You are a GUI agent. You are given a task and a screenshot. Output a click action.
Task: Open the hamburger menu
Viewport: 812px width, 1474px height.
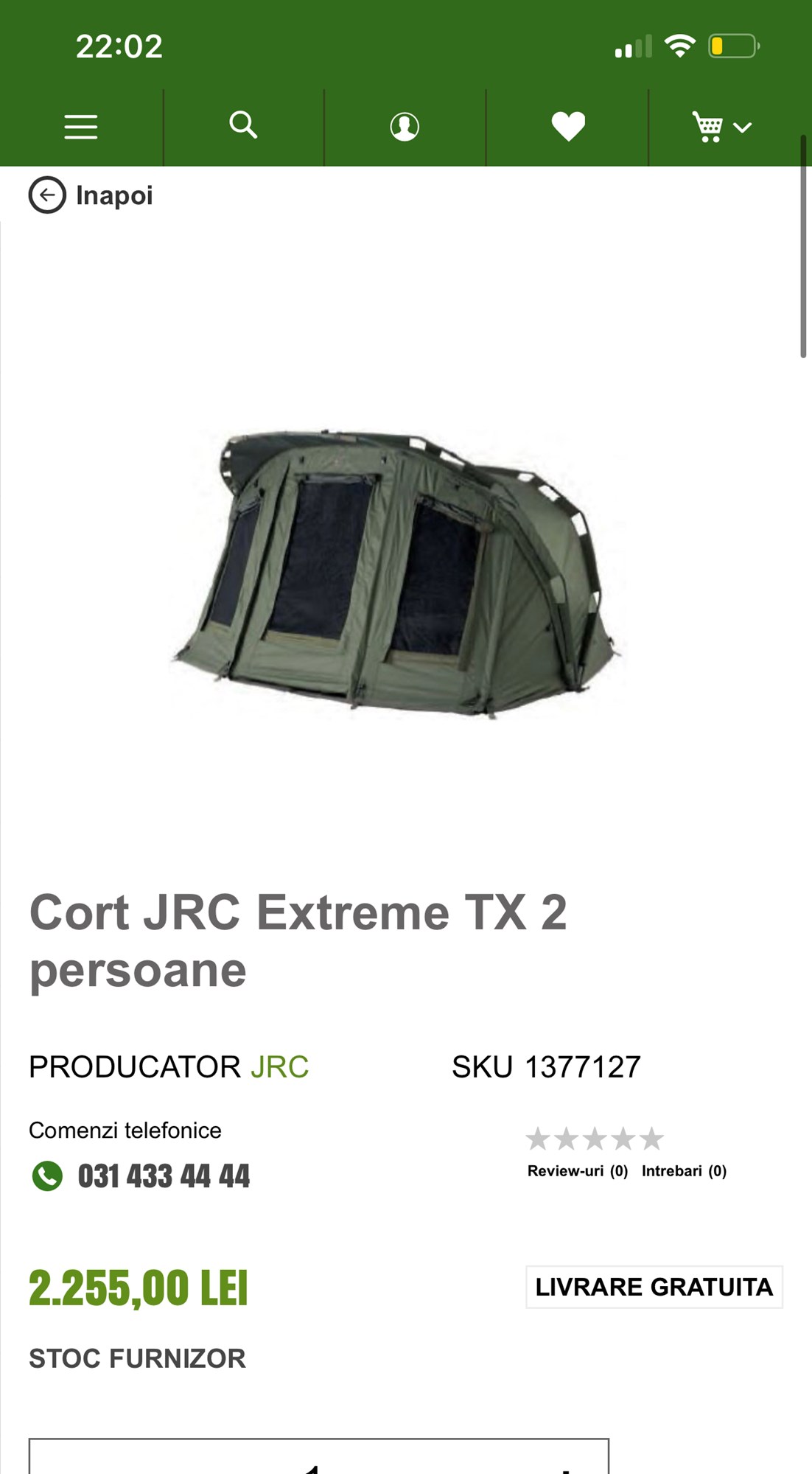(81, 127)
